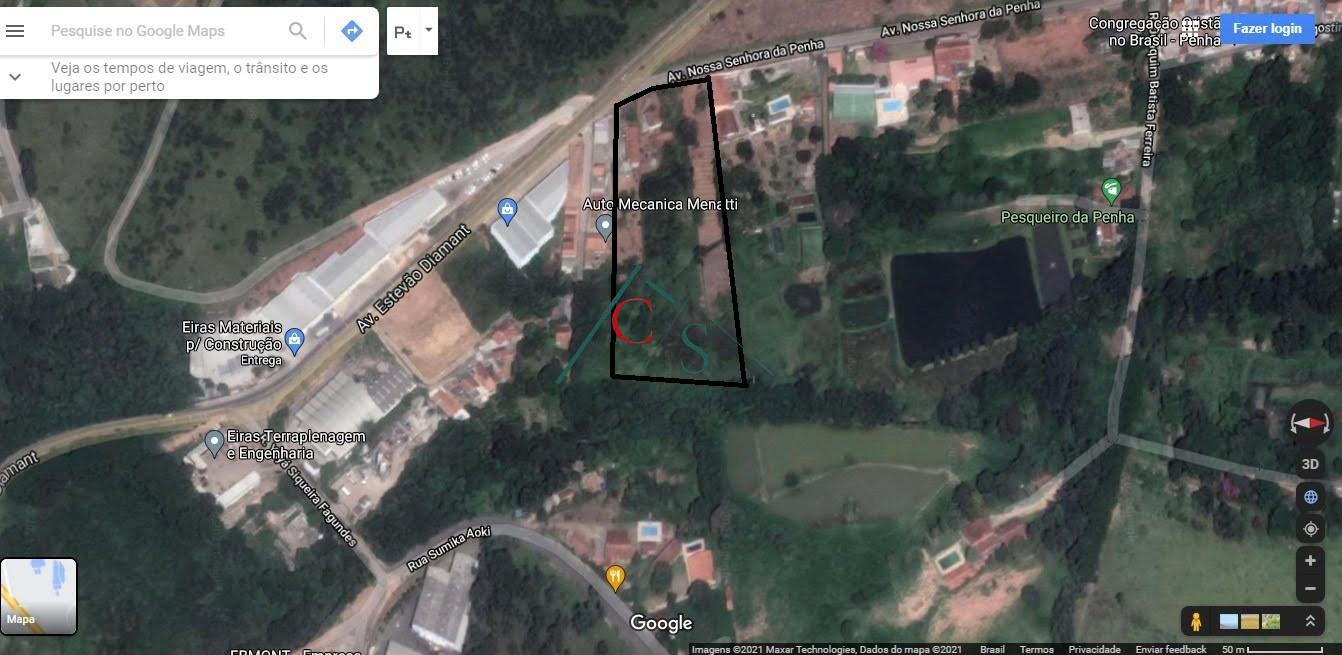Switch to the Mapa layer thumbnail
This screenshot has width=1342, height=655.
(39, 596)
